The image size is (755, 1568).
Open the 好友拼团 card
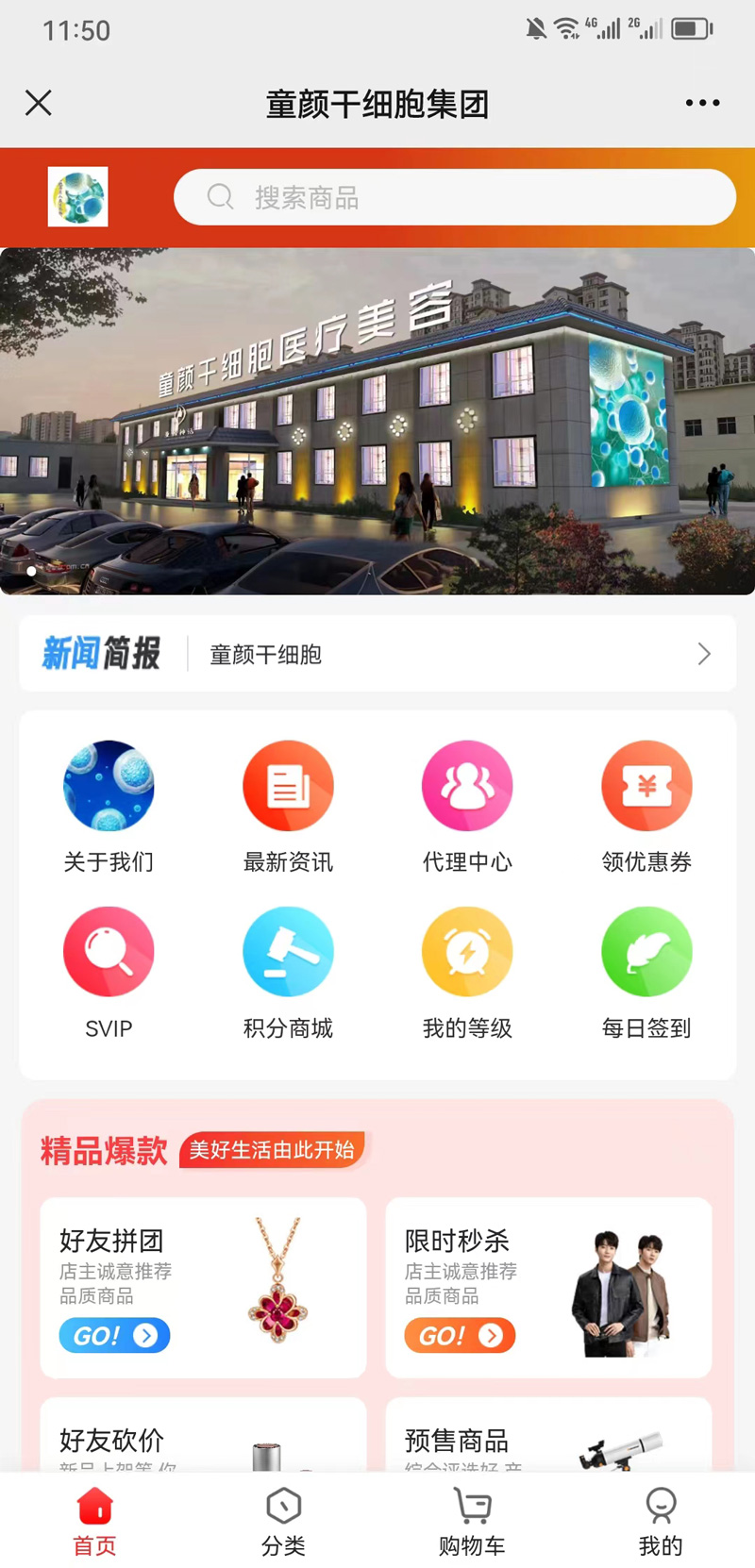[x=203, y=1287]
